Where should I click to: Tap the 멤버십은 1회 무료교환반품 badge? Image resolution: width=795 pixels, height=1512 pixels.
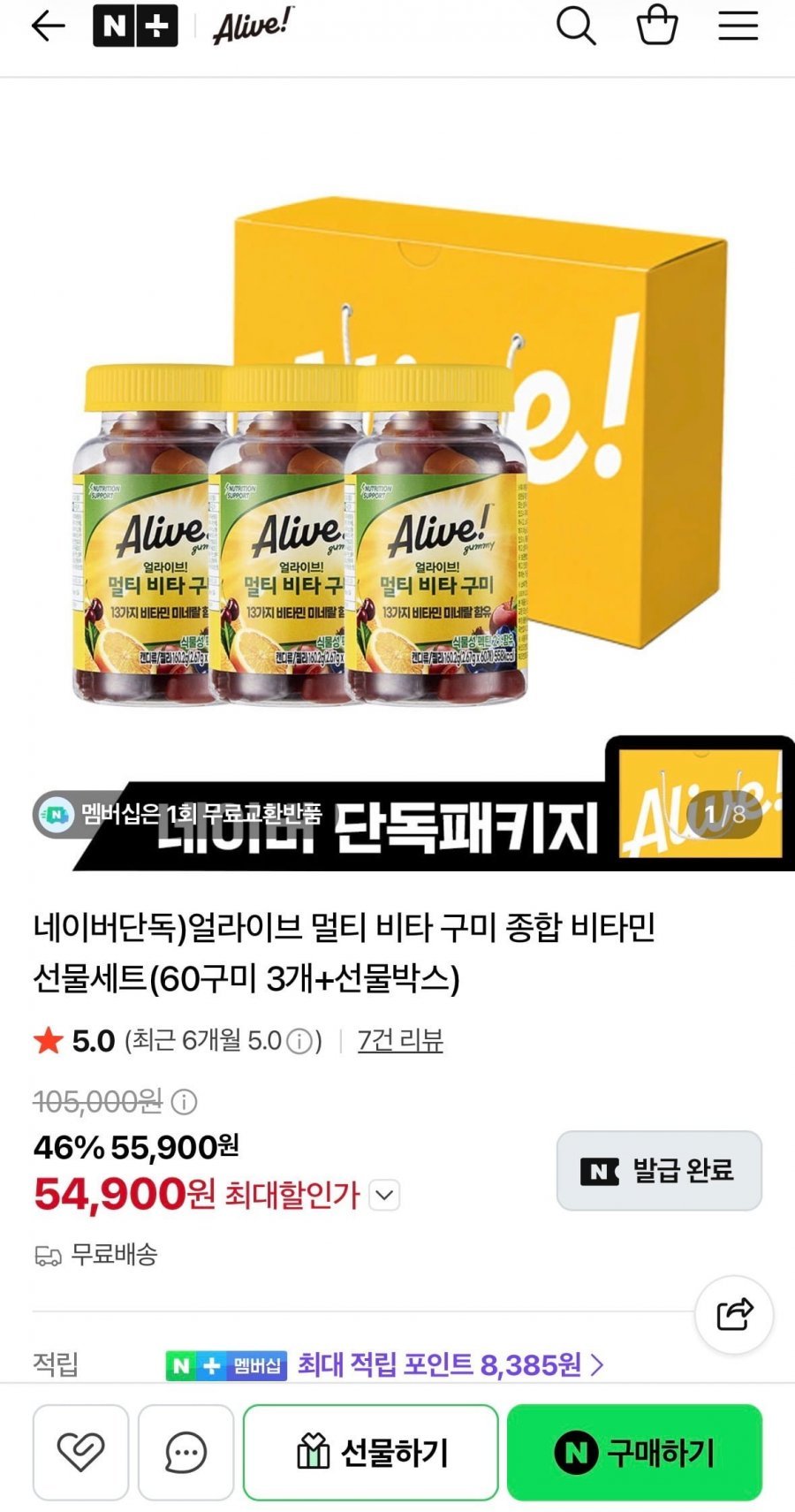pyautogui.click(x=178, y=814)
